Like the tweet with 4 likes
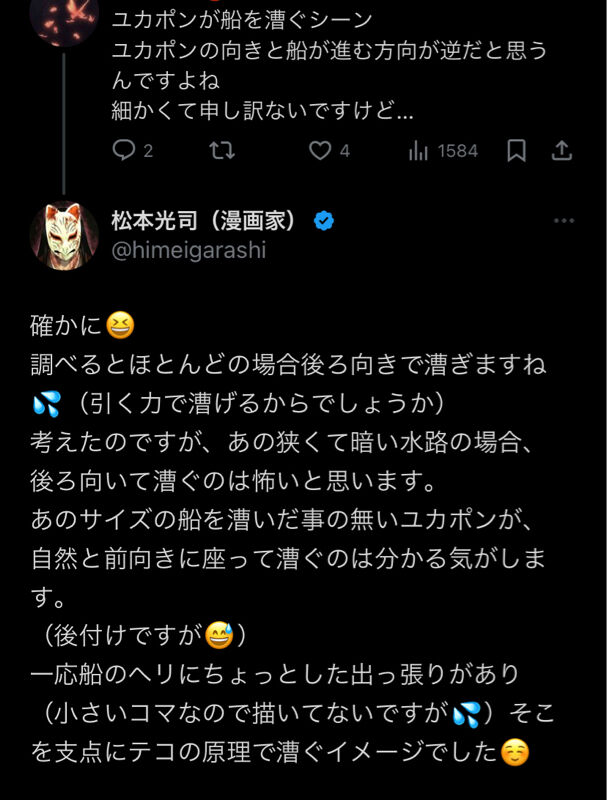 click(x=319, y=151)
